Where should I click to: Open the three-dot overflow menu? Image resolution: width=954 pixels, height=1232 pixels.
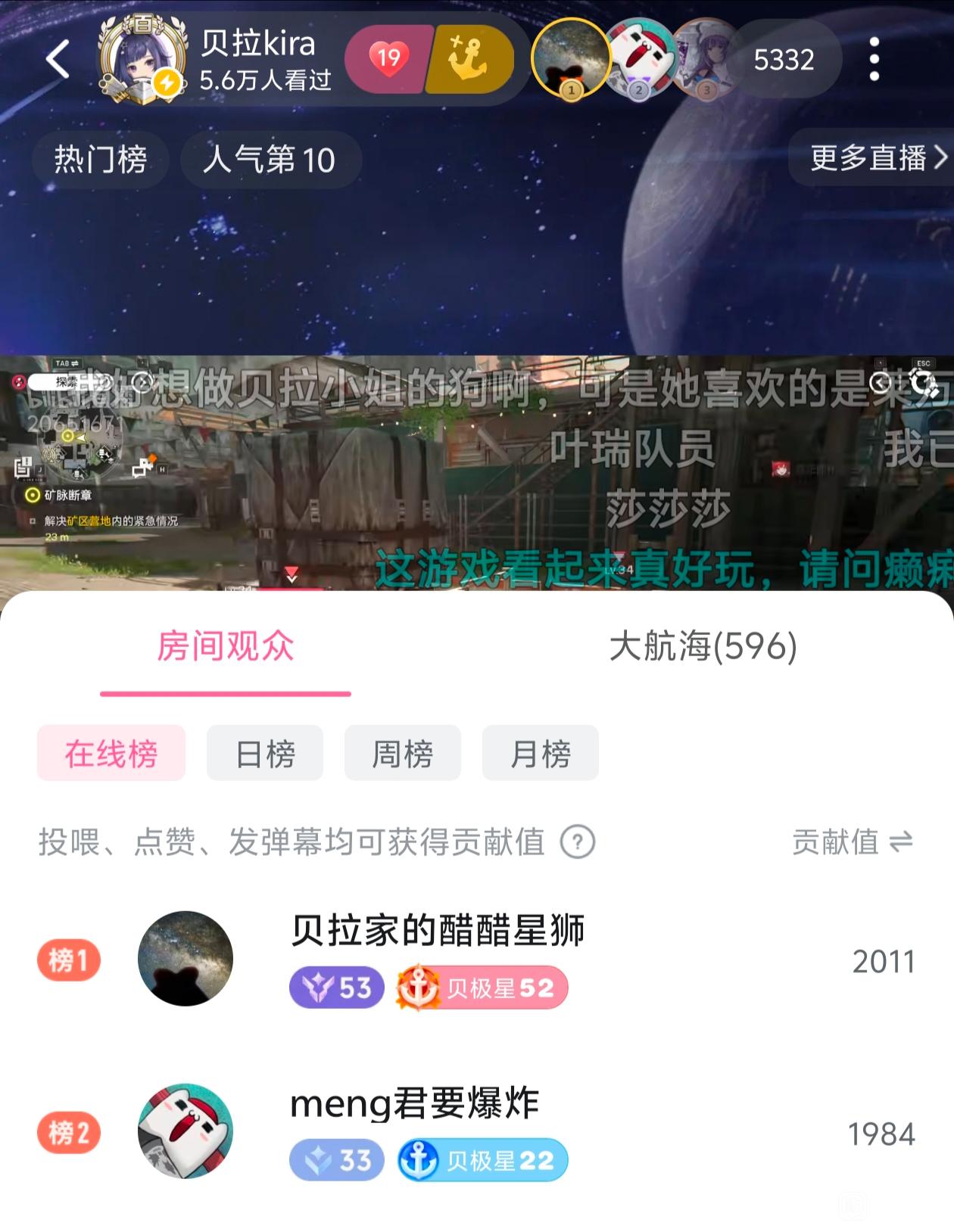[x=874, y=60]
